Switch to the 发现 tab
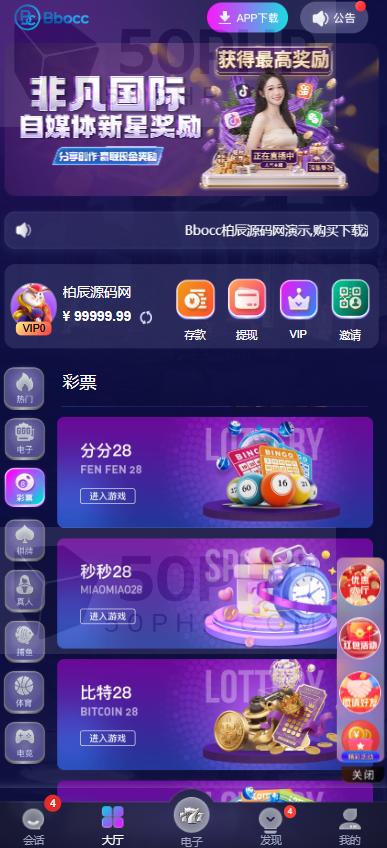Screen dimensions: 387x848 (x=270, y=827)
